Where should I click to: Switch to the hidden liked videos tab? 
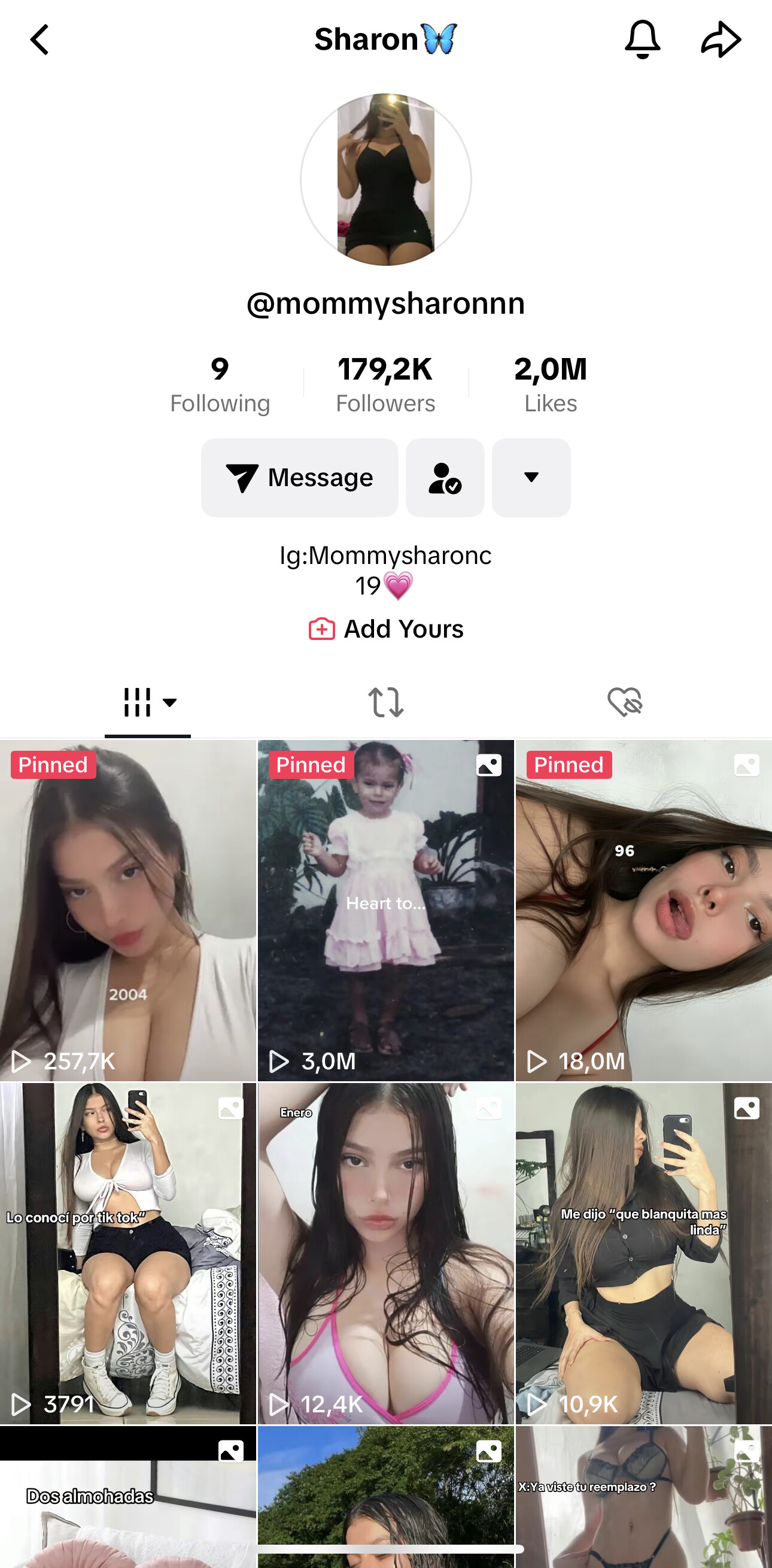(625, 702)
